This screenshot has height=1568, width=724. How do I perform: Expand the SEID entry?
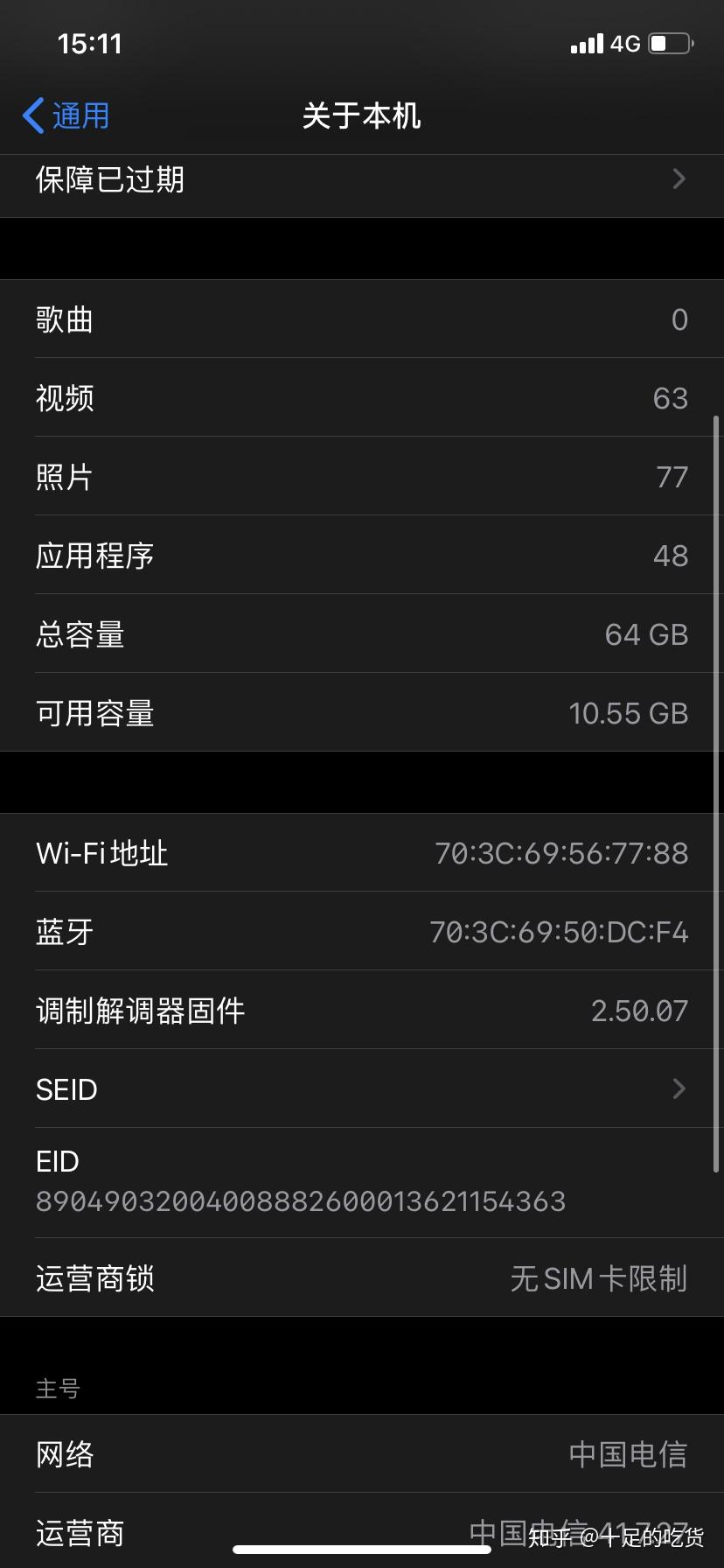point(362,1088)
